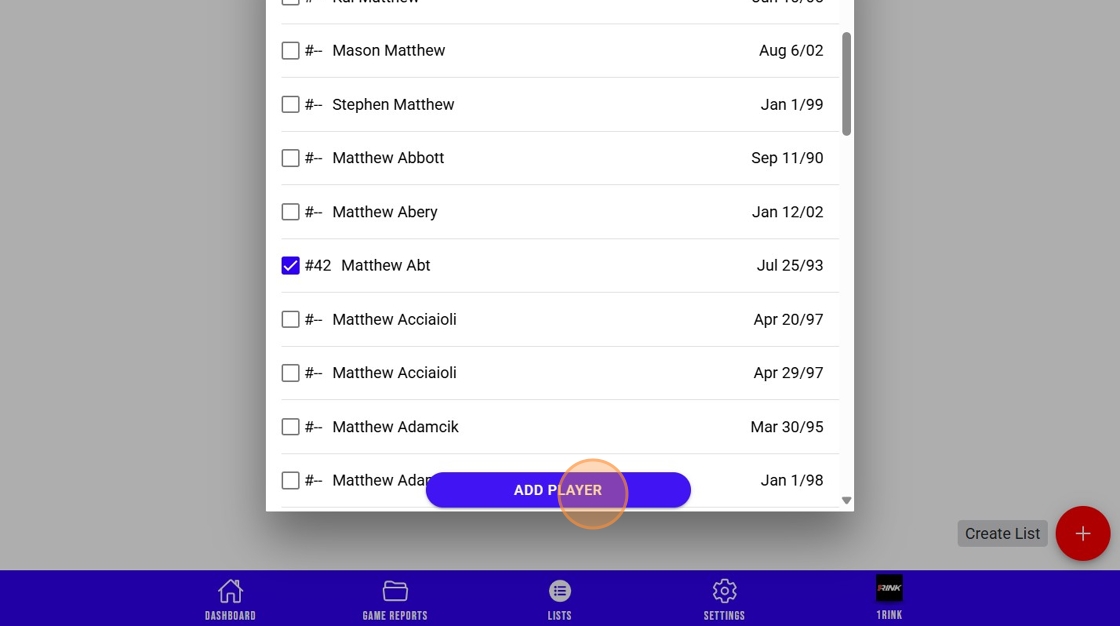Image resolution: width=1120 pixels, height=626 pixels.
Task: Tap the Add Player button
Action: coord(558,490)
